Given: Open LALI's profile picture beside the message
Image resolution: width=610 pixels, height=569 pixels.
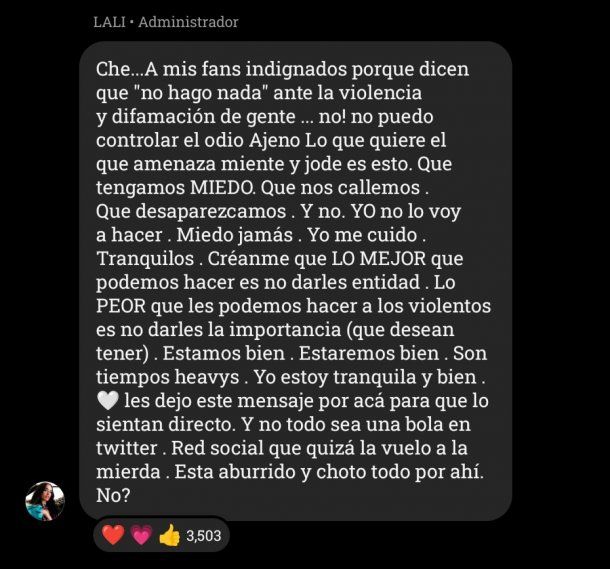Looking at the screenshot, I should [x=45, y=501].
